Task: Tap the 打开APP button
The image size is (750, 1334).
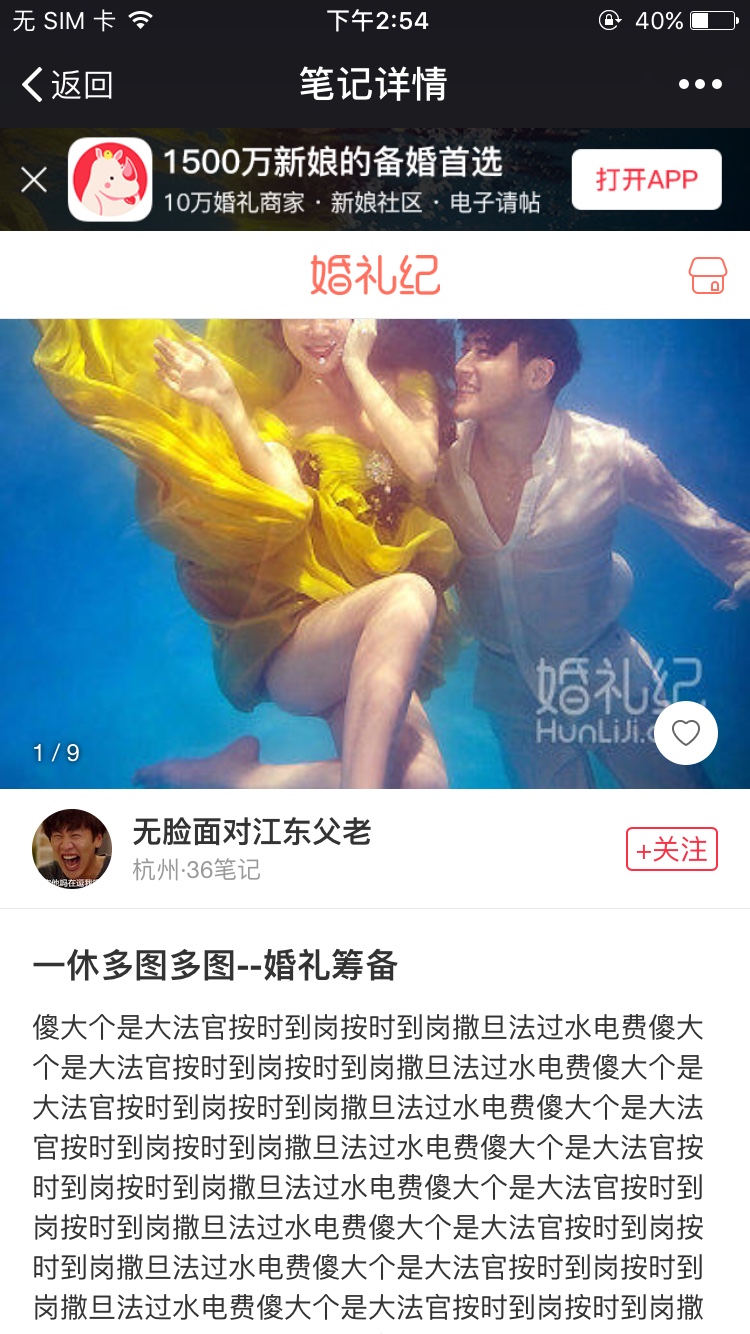Action: coord(646,180)
